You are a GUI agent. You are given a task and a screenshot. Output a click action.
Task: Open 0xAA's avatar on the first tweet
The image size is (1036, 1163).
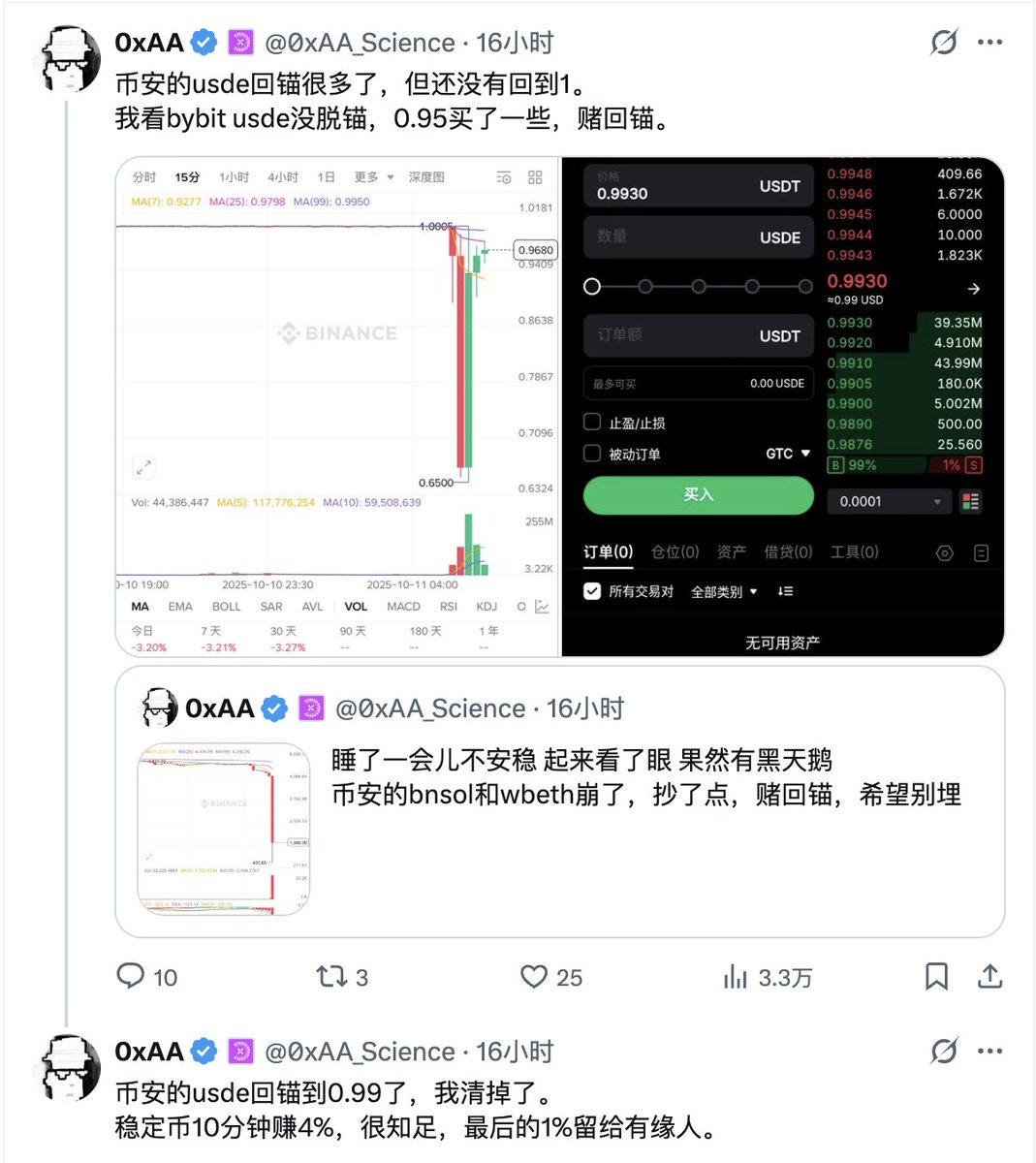70,60
